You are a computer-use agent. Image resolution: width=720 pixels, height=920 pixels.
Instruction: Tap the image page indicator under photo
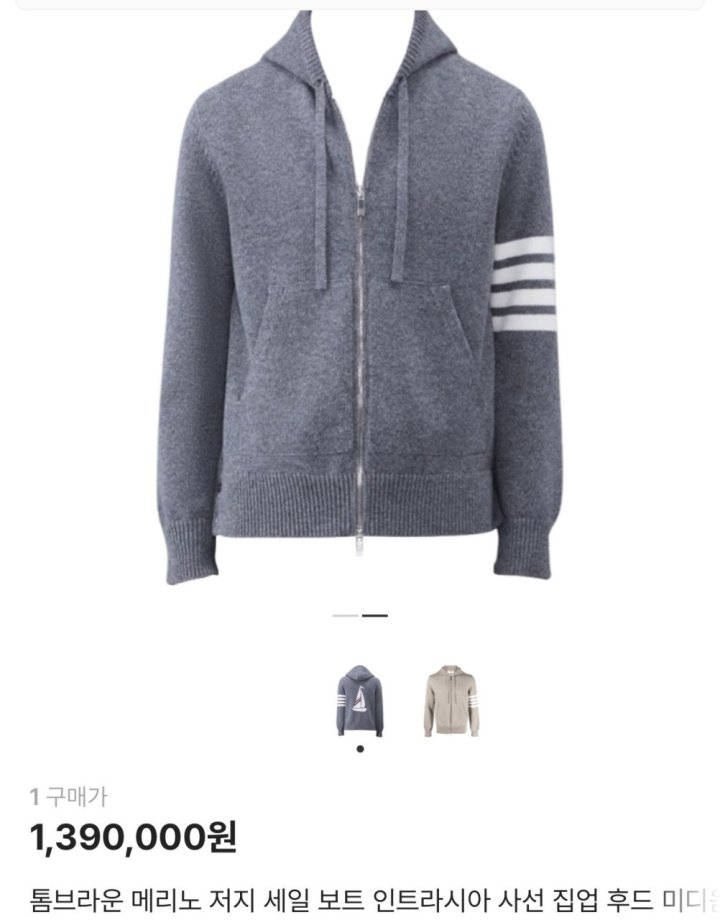360,615
